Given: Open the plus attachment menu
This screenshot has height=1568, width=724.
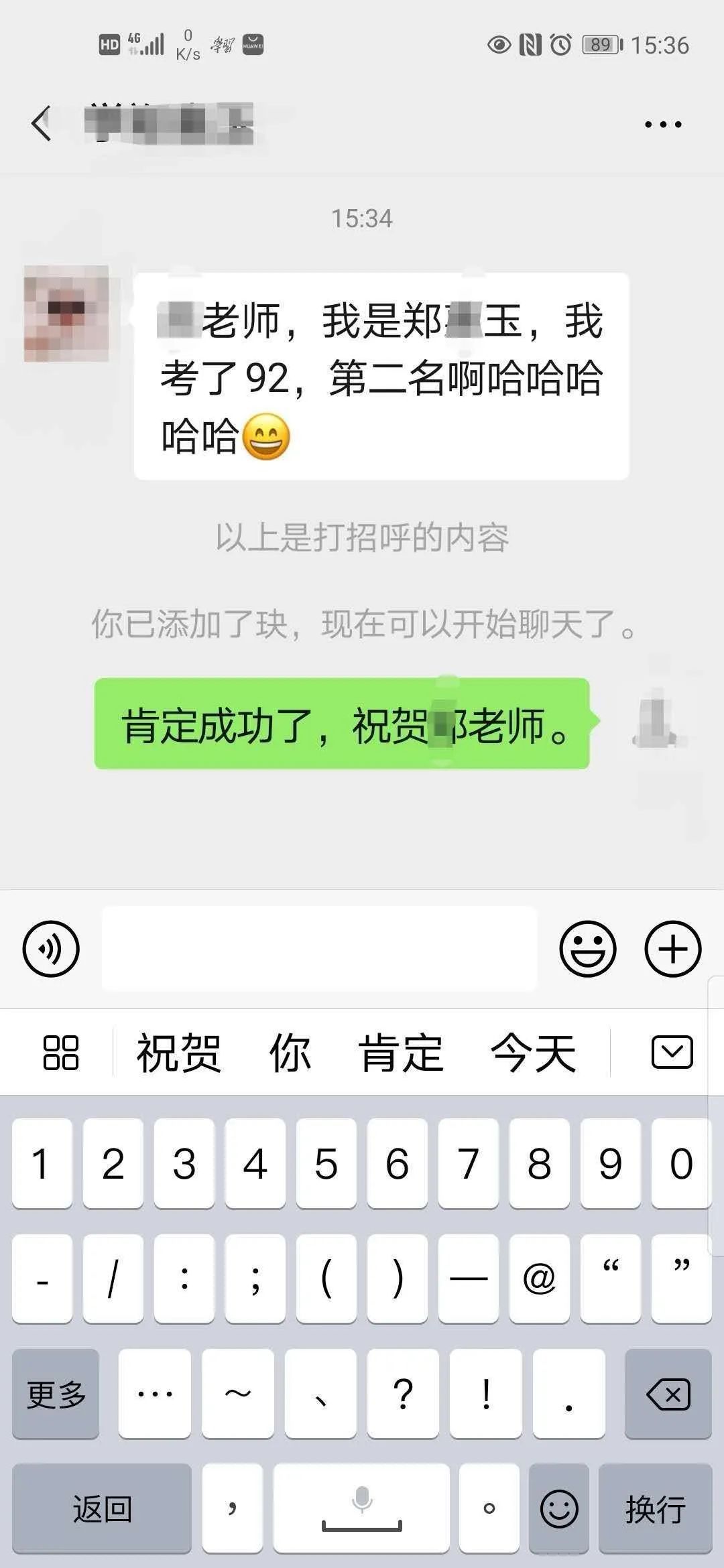Looking at the screenshot, I should (x=672, y=949).
